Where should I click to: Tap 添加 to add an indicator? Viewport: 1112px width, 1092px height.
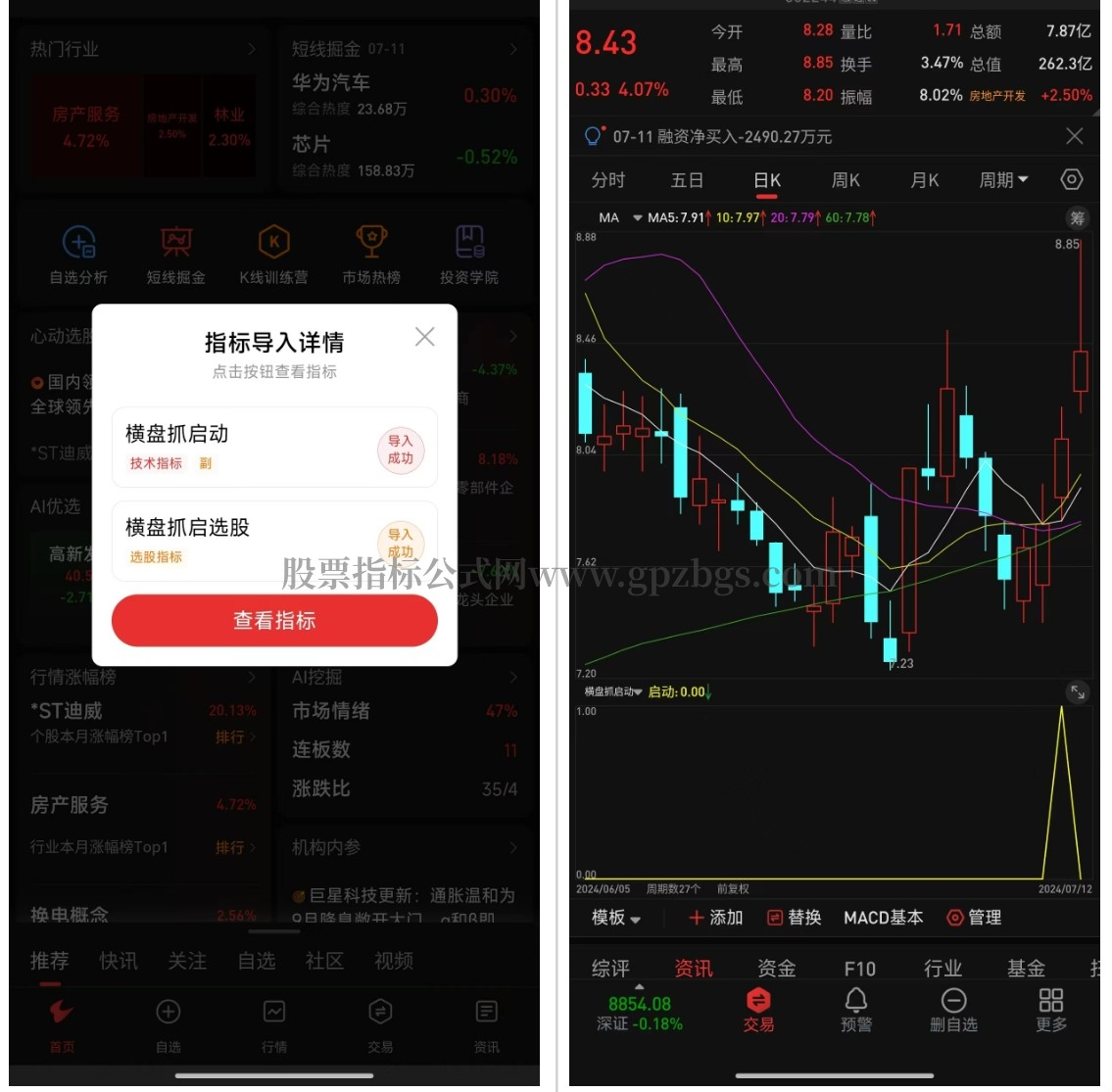pos(715,918)
